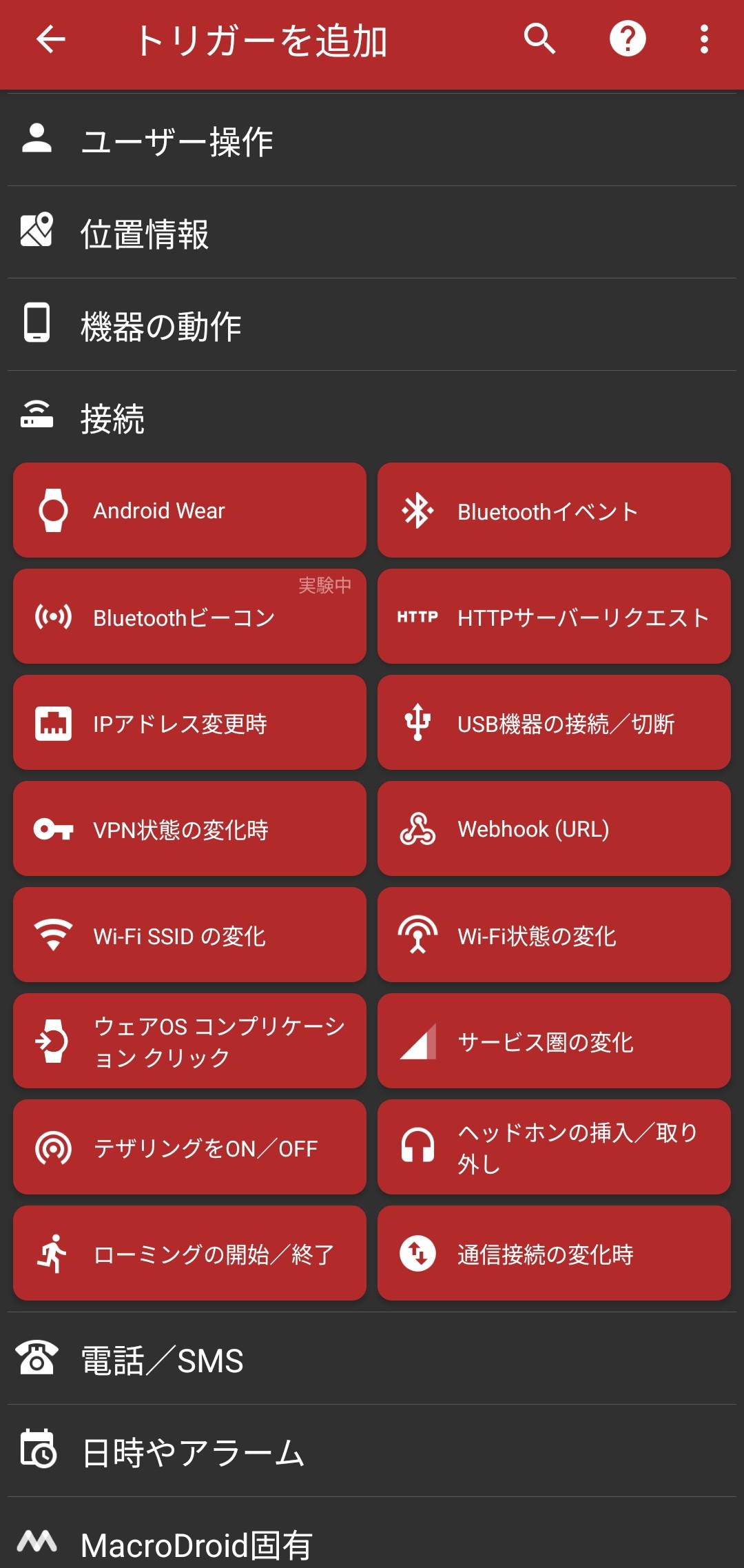Screen dimensions: 744x1568
Task: Open the overflow menu
Action: 704,39
